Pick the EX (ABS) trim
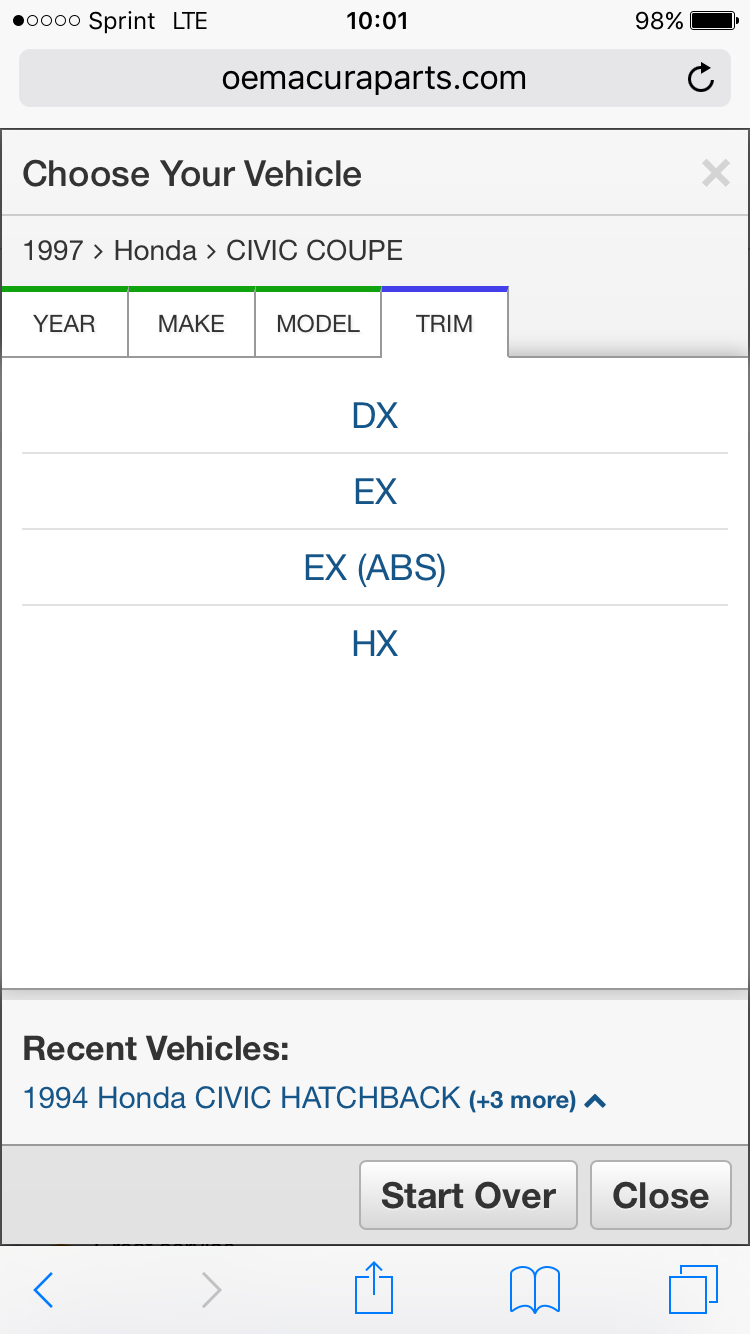 (375, 568)
